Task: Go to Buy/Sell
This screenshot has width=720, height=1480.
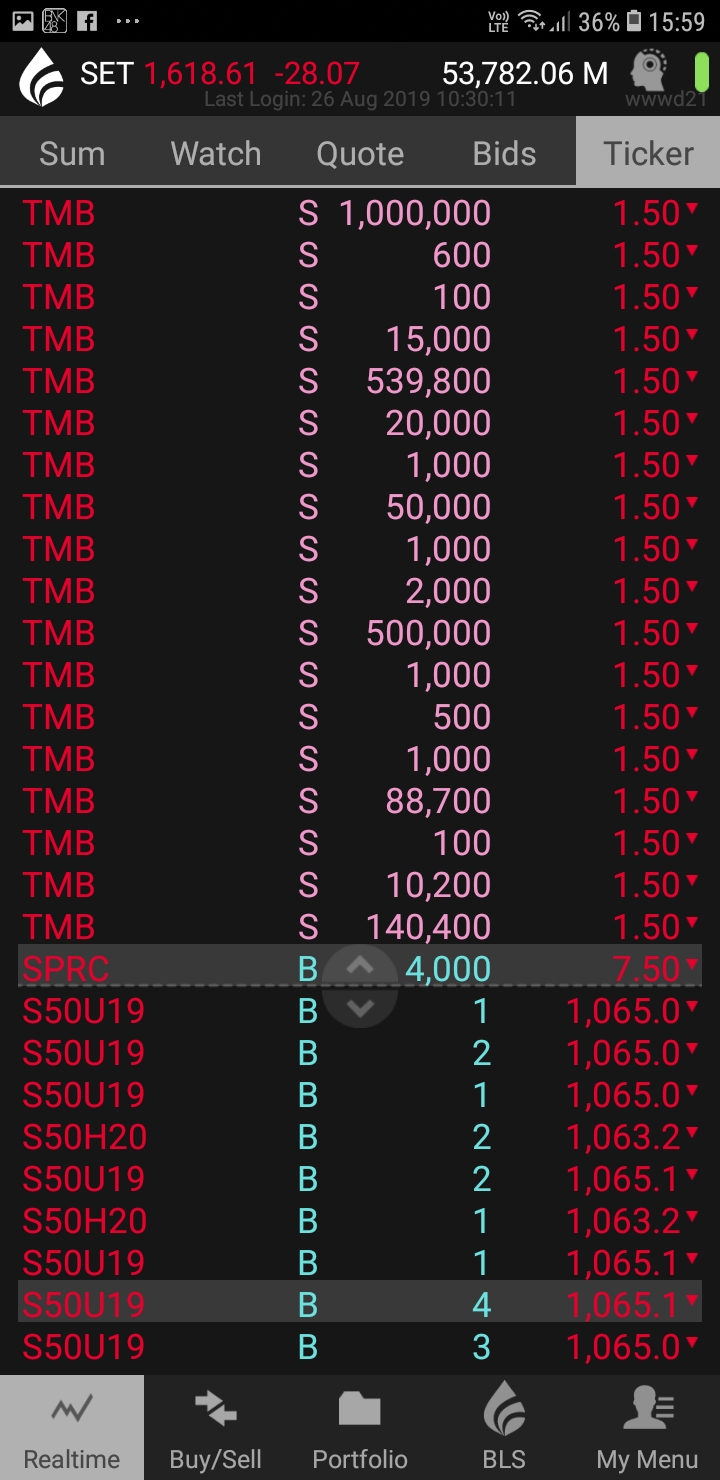Action: tap(216, 1427)
